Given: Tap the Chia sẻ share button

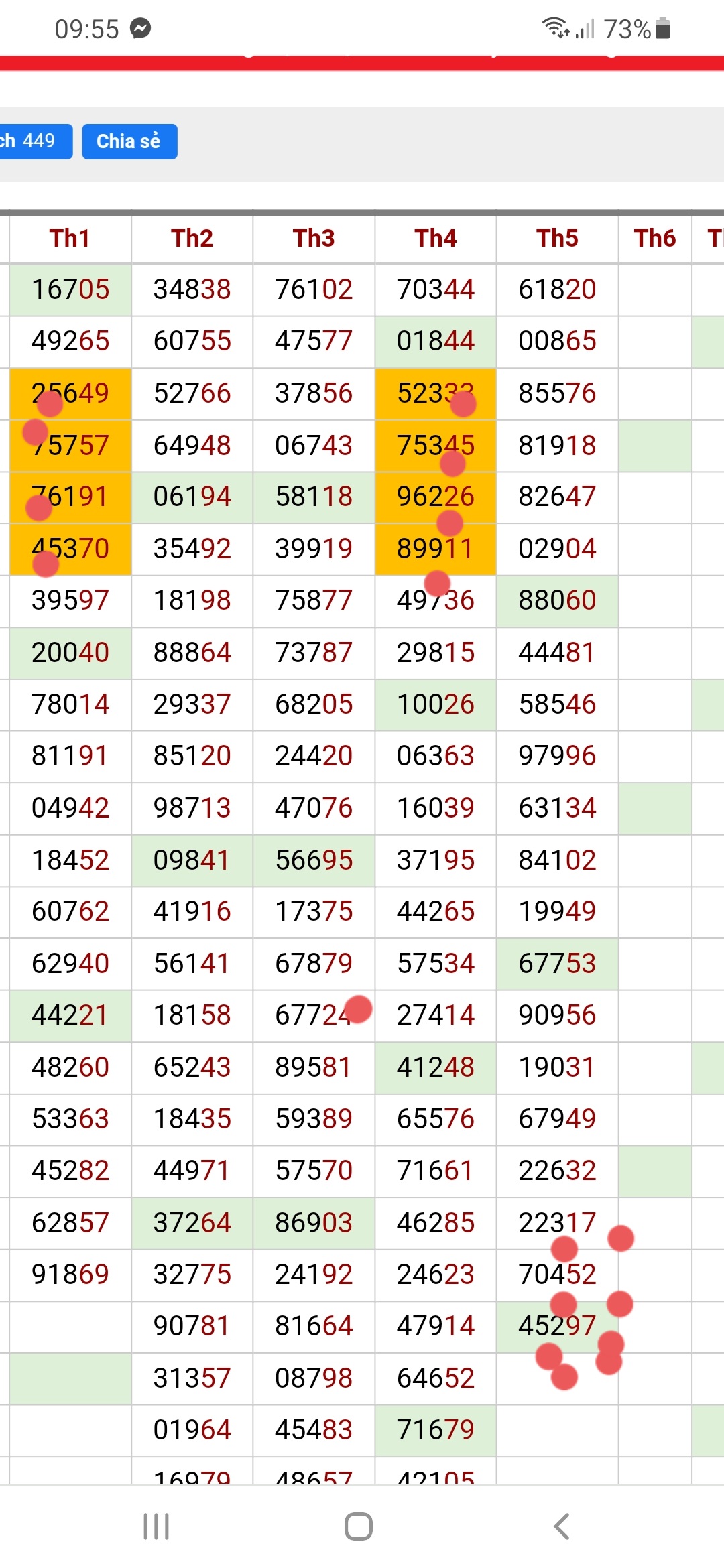Looking at the screenshot, I should tap(129, 141).
